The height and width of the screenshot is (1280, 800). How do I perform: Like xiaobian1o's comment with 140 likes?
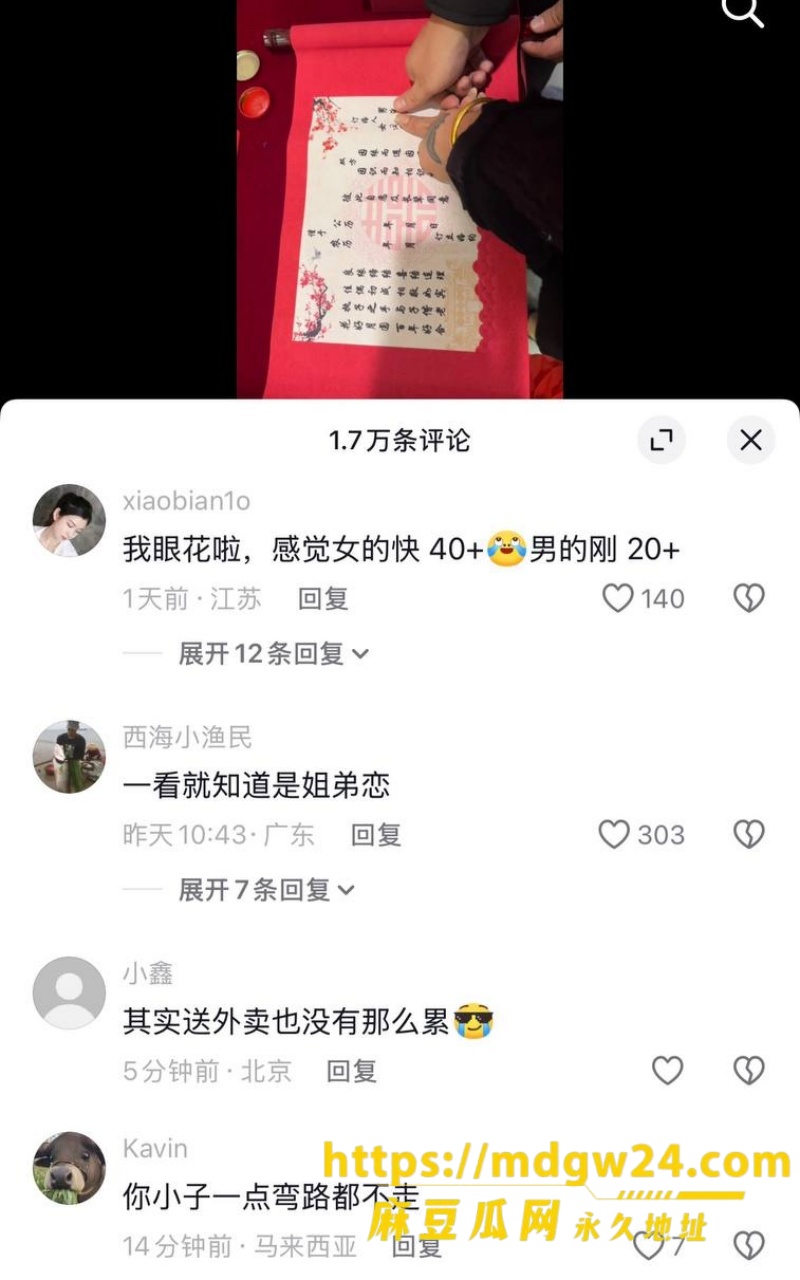[618, 599]
